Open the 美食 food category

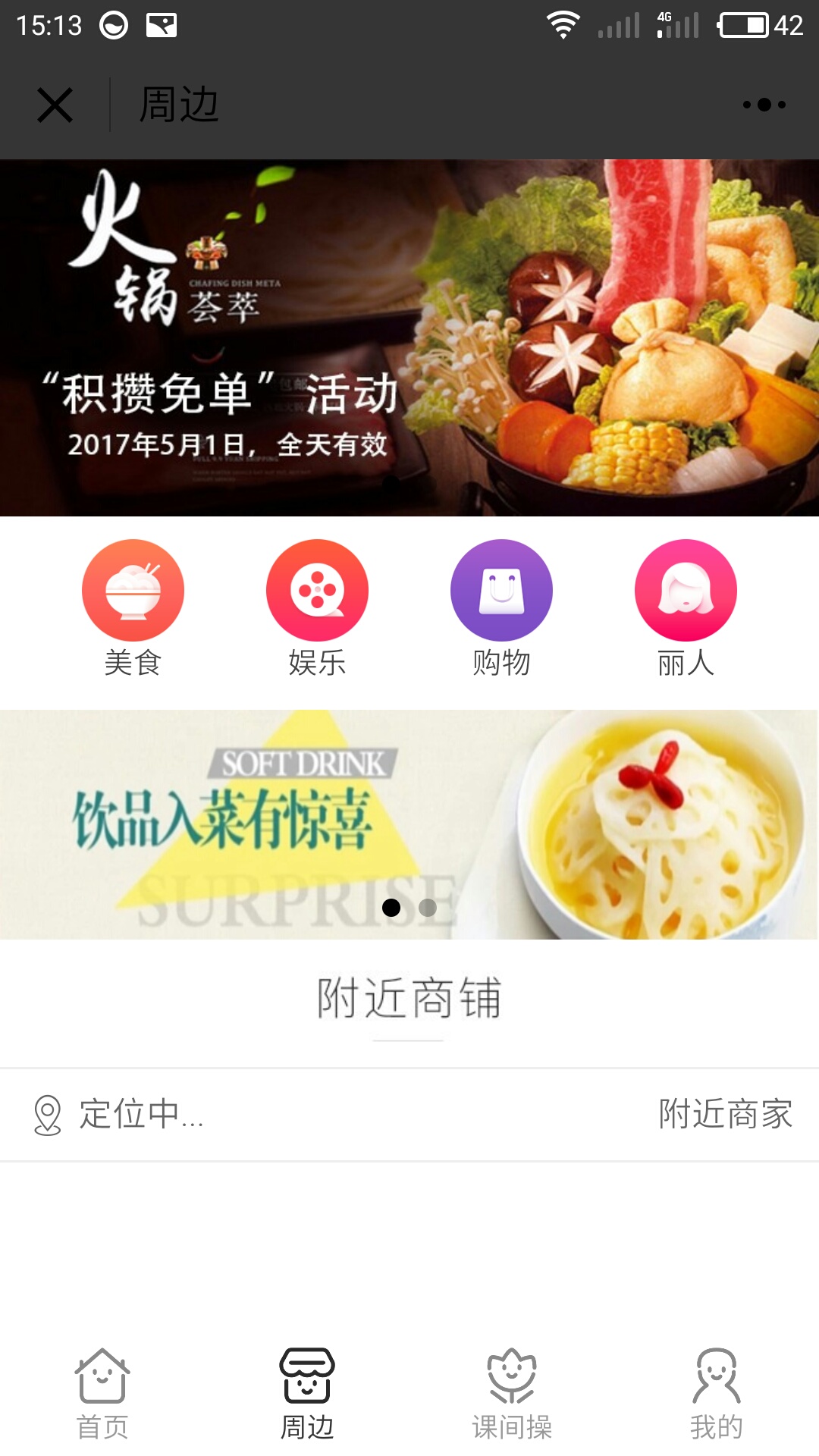click(133, 608)
